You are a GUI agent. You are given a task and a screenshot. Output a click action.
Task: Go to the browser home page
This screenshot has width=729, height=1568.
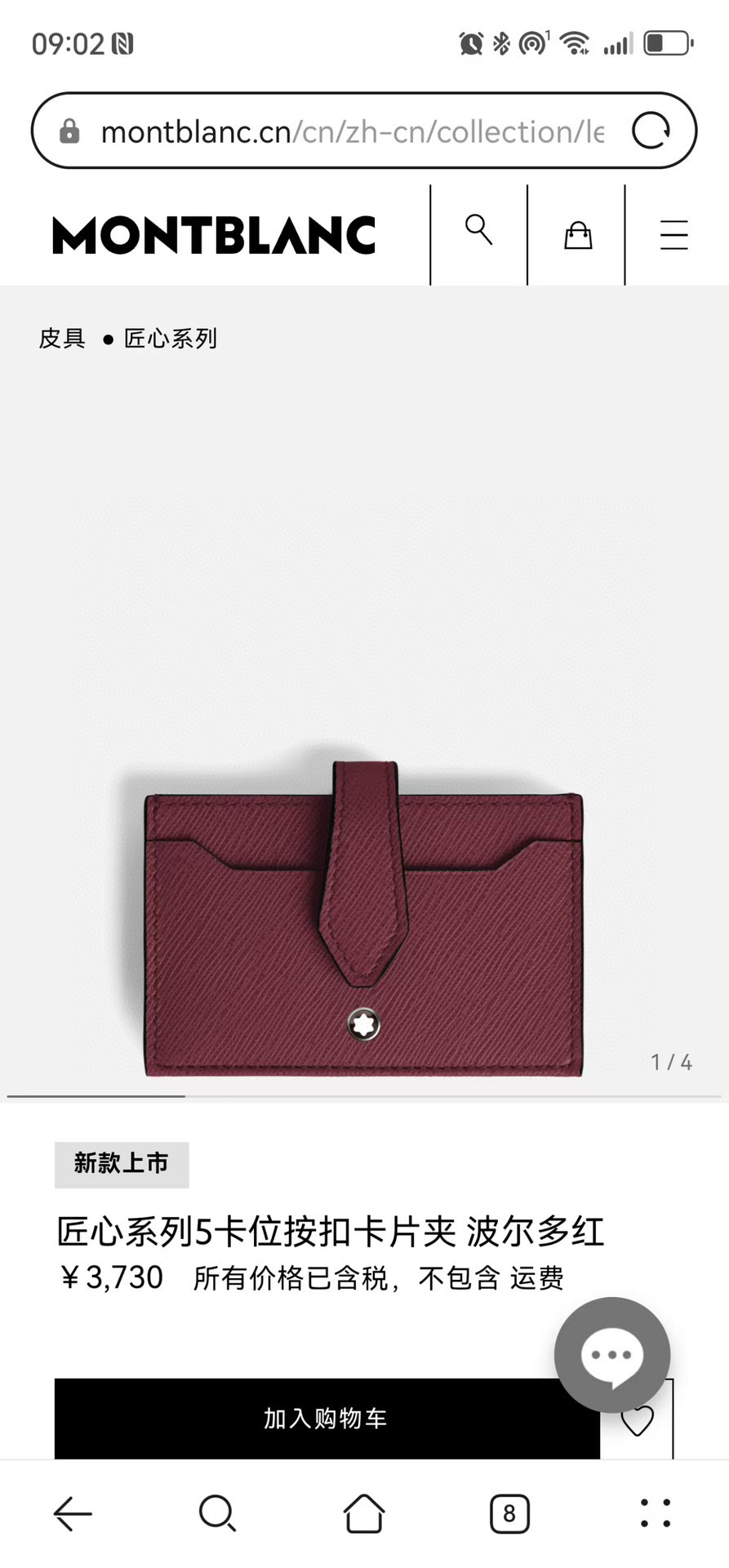pos(364,1514)
